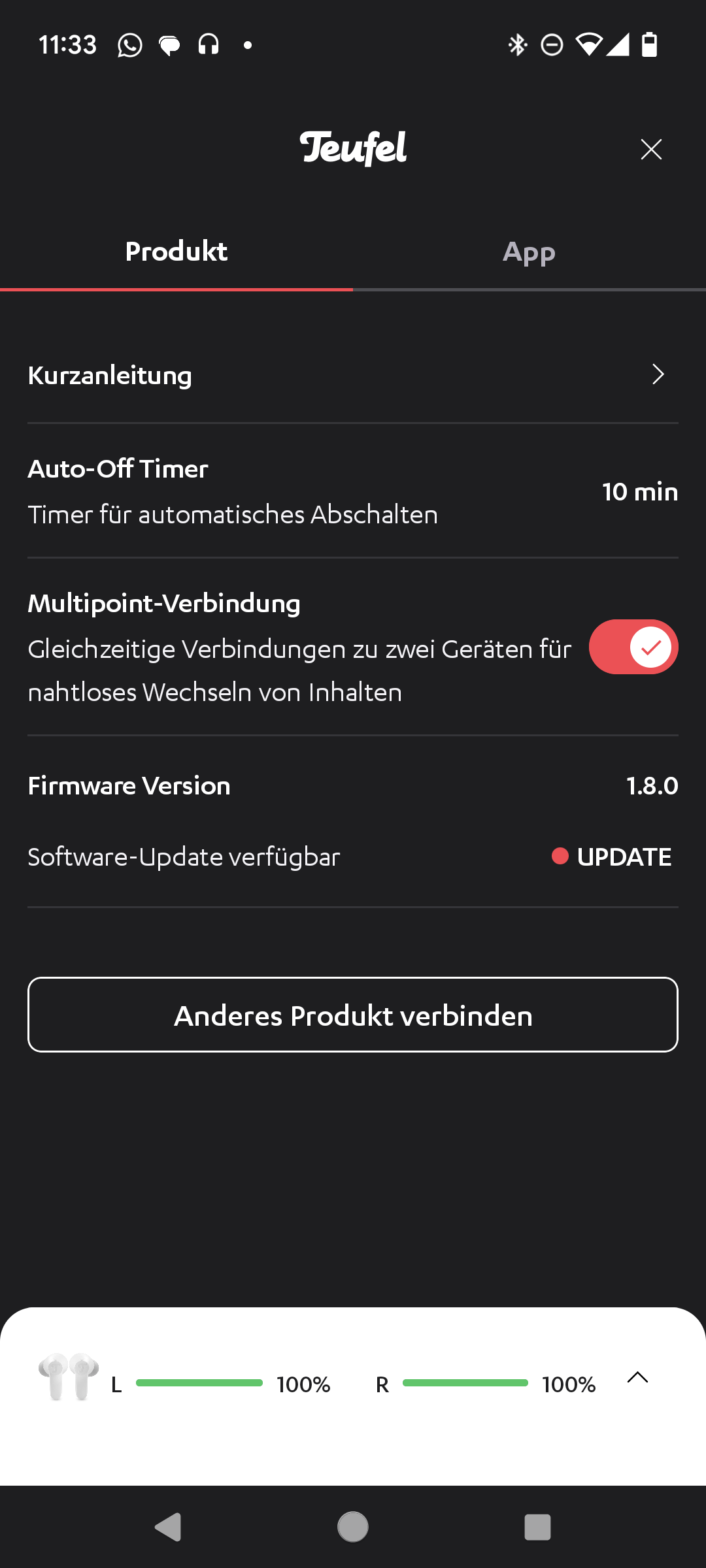Change the Auto-Off Timer value

pos(639,492)
